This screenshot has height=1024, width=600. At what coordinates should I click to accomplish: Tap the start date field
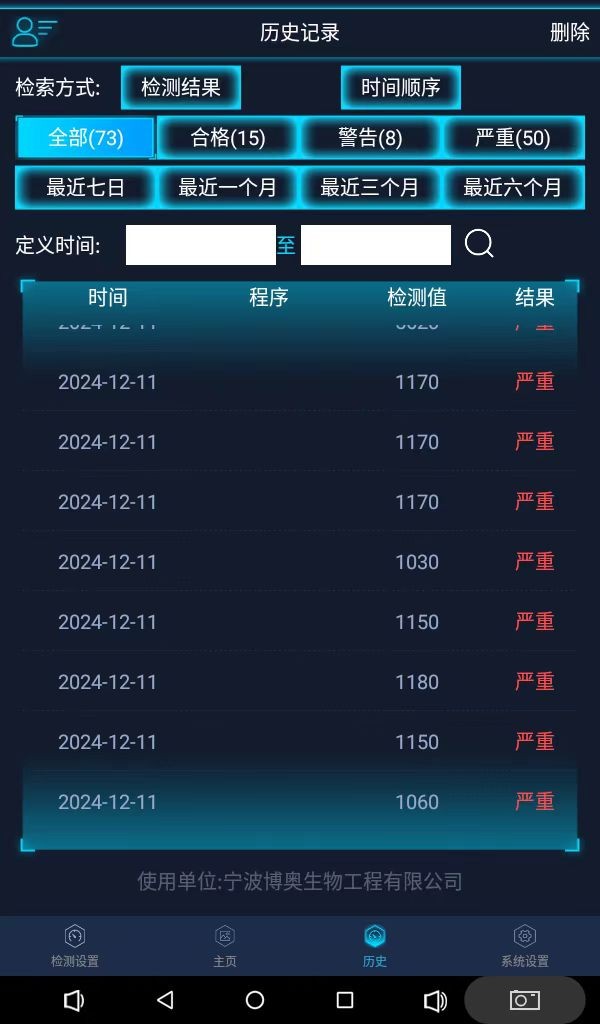pos(200,245)
